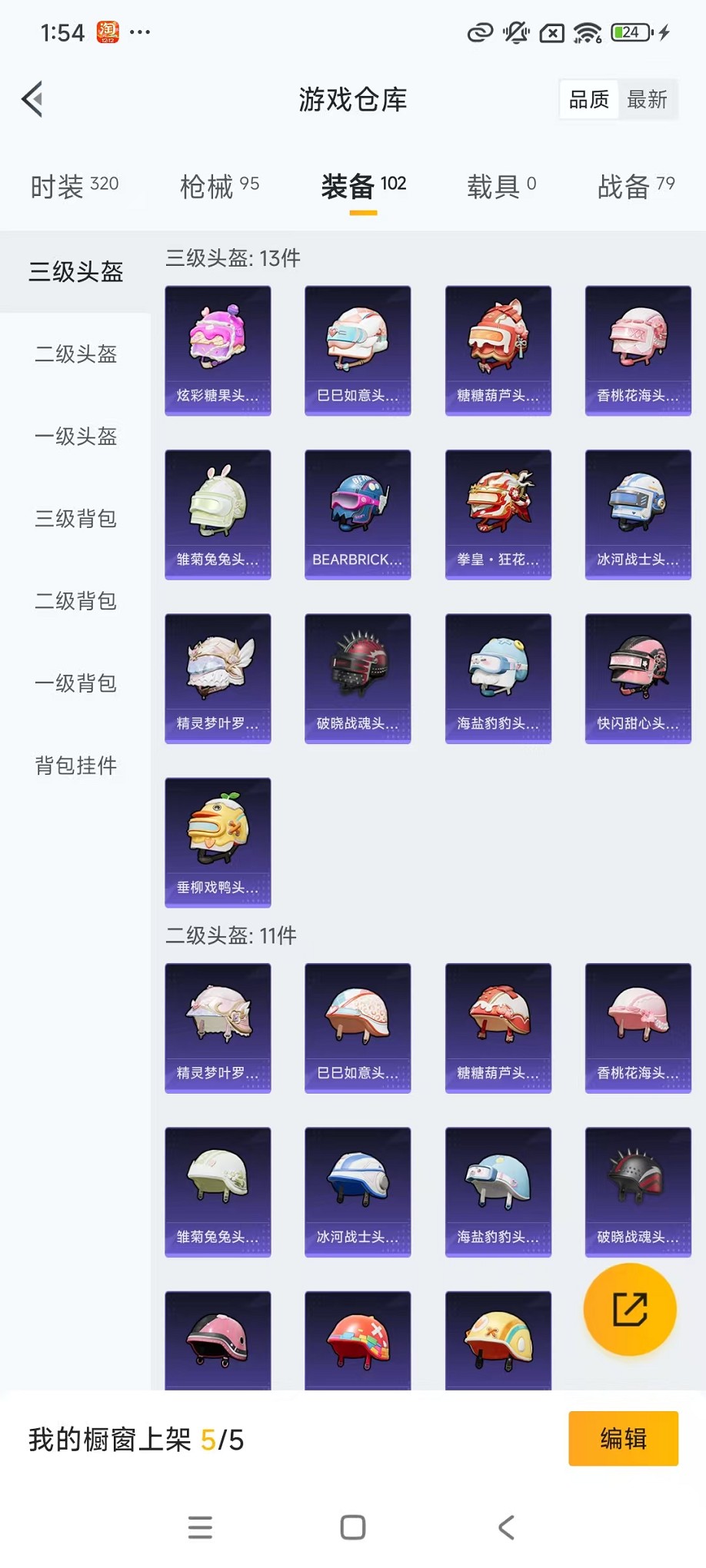
Task: Open the 战备 tab
Action: click(635, 186)
